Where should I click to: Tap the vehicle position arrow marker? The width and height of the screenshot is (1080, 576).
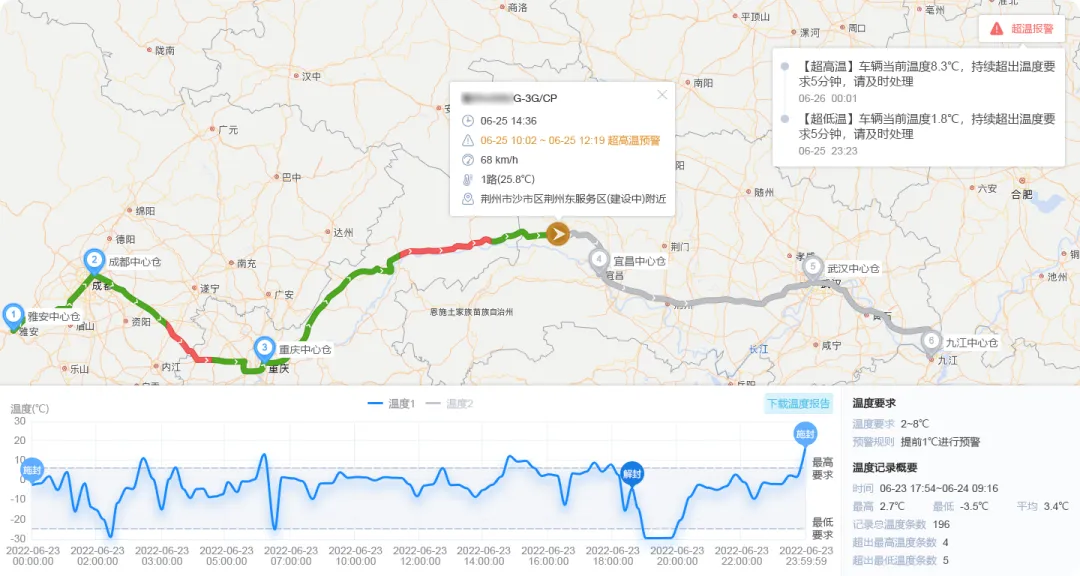557,234
